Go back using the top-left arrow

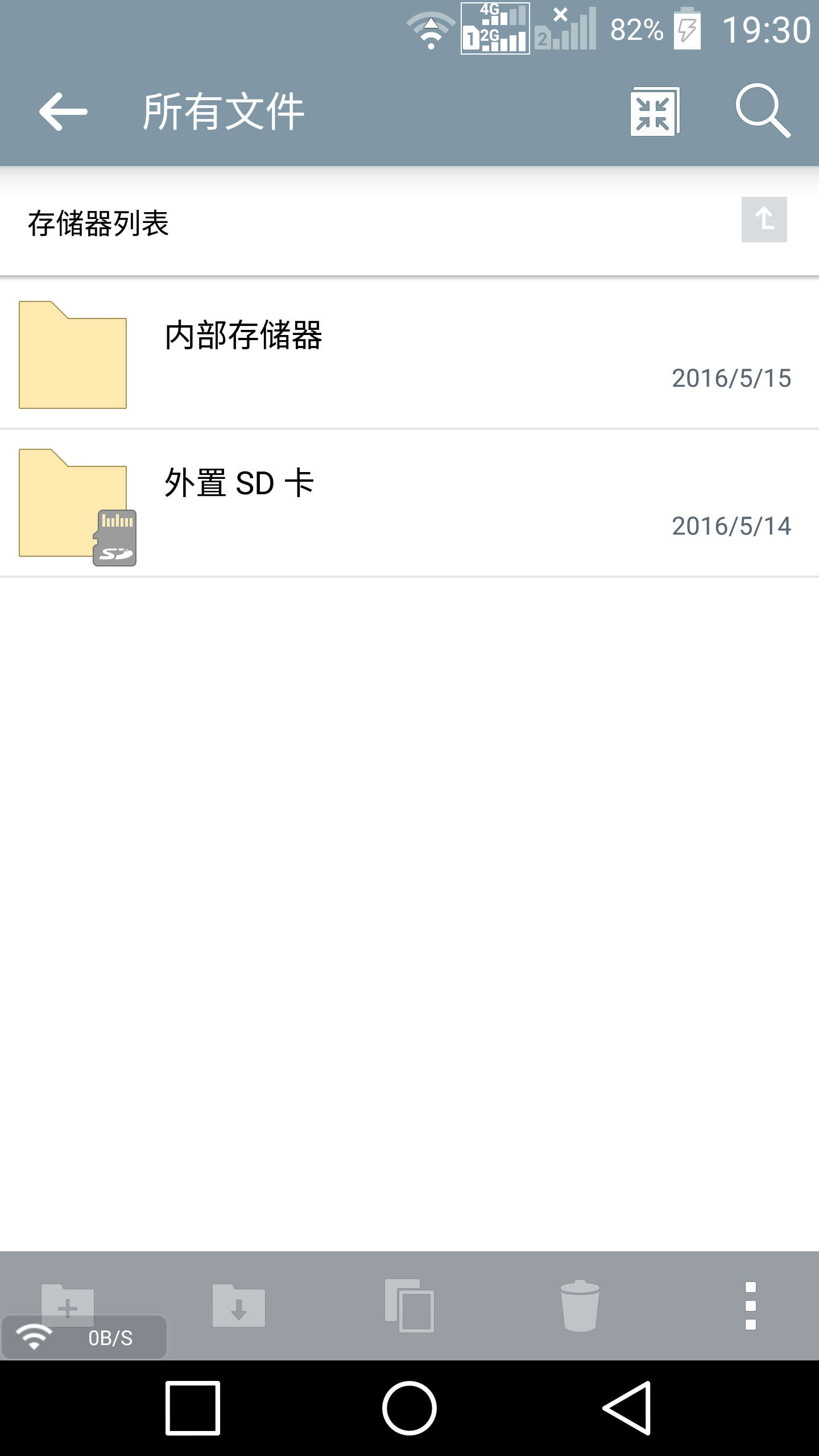coord(63,111)
